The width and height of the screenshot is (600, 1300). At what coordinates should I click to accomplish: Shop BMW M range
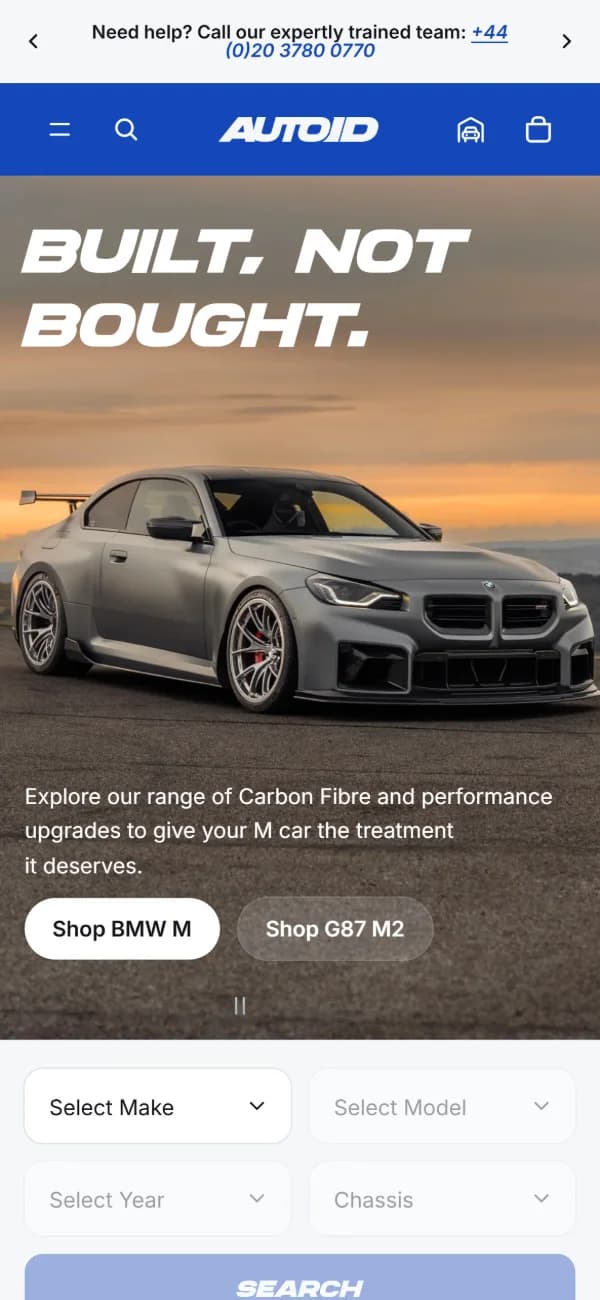pyautogui.click(x=122, y=929)
